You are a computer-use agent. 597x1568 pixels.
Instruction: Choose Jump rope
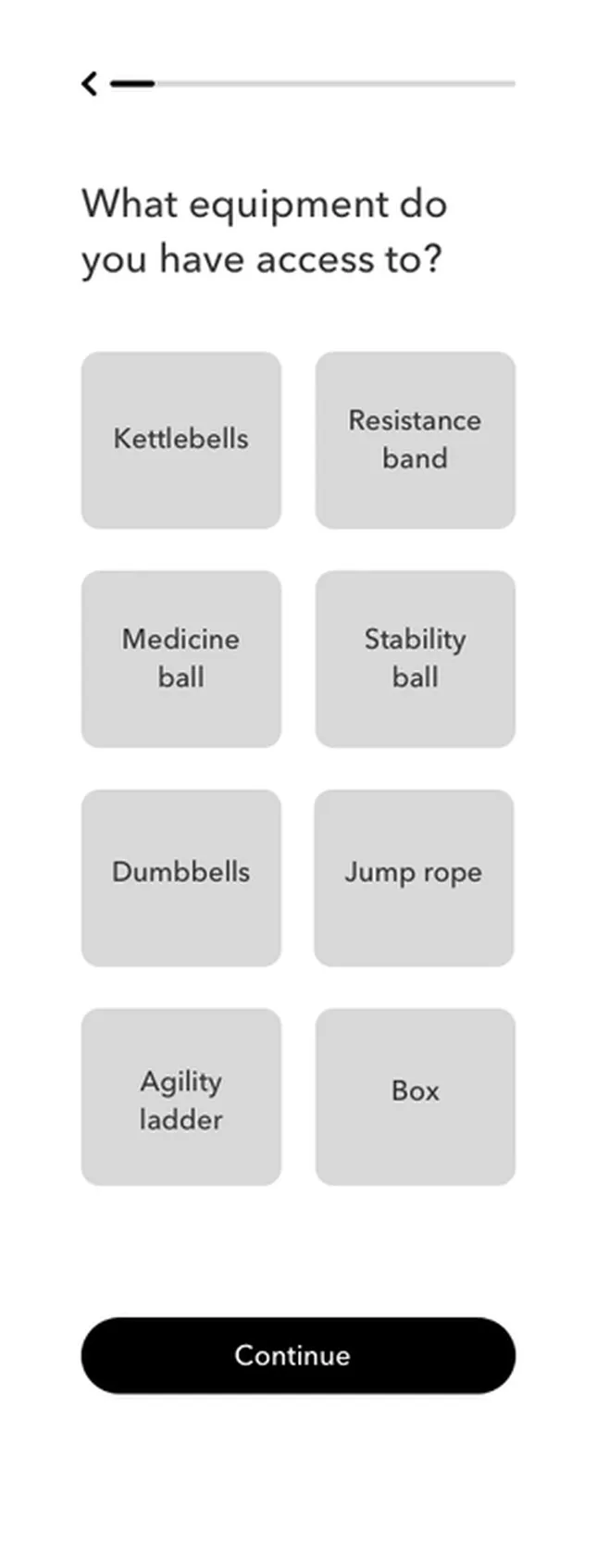(x=414, y=877)
